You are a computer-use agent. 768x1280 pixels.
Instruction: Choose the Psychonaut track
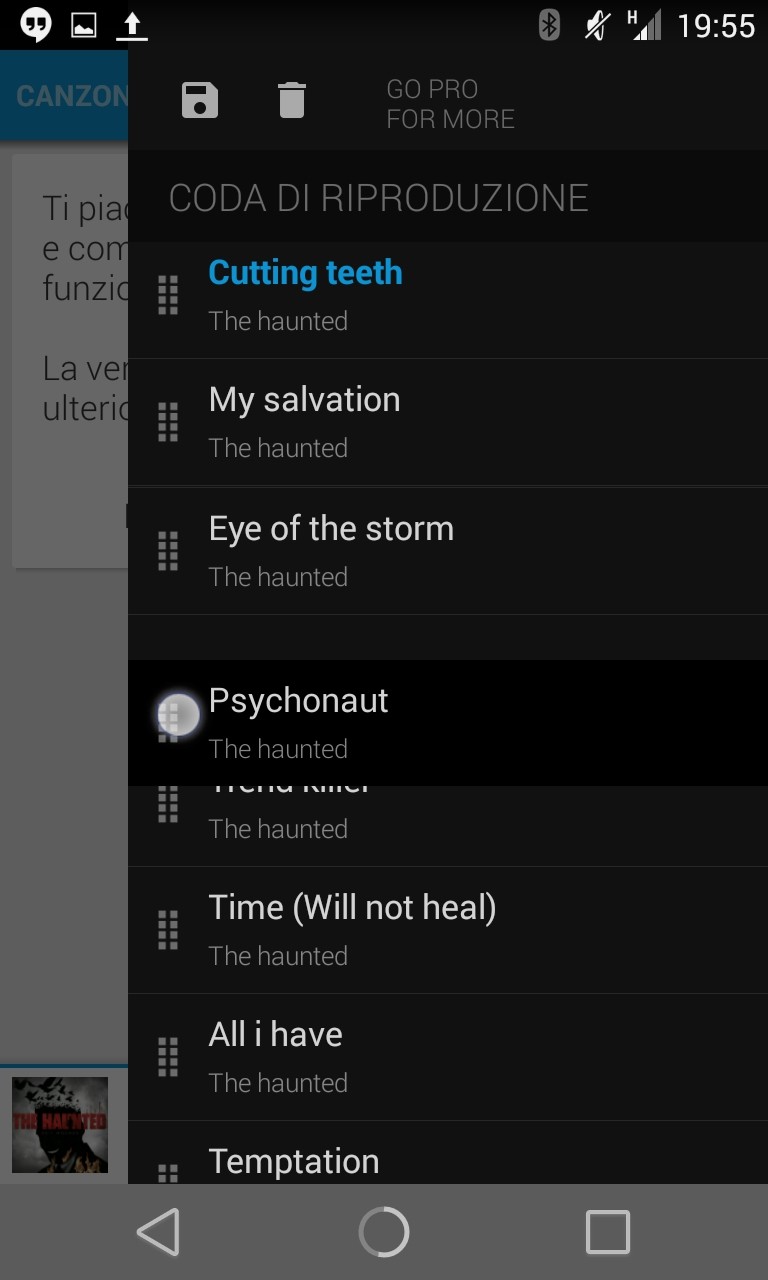448,722
